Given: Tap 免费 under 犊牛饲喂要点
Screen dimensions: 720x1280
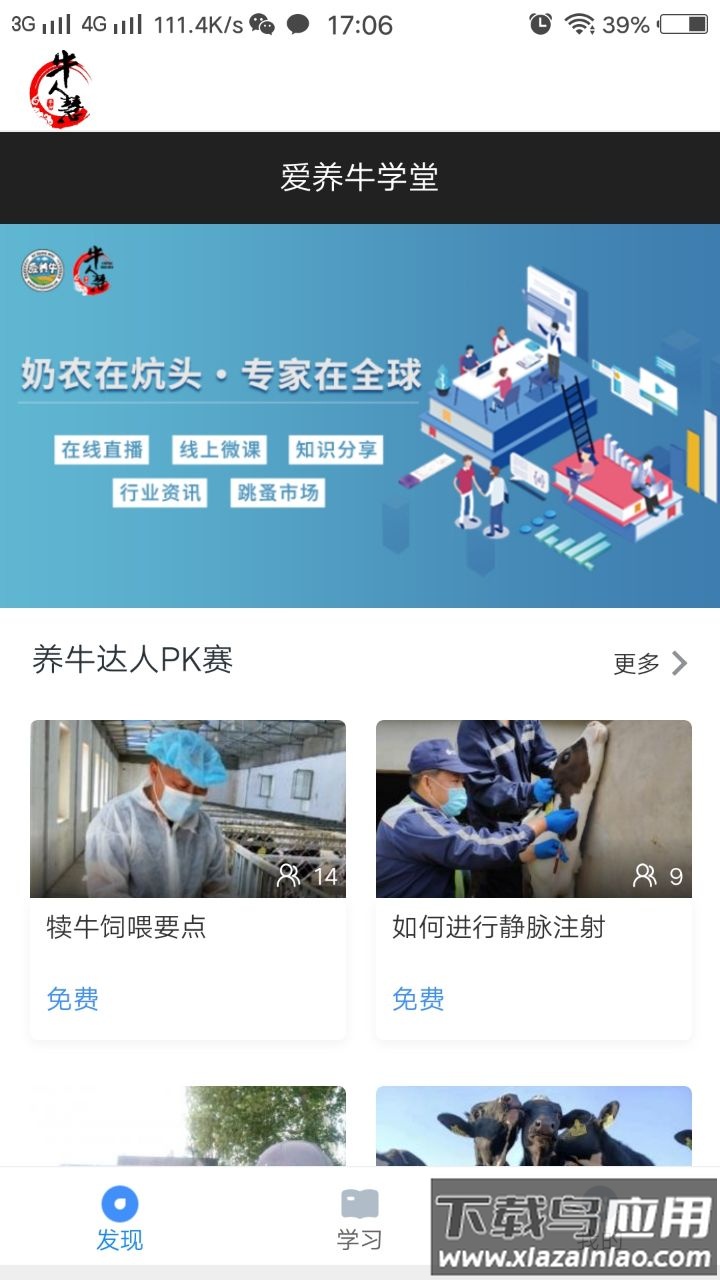Looking at the screenshot, I should [73, 1000].
